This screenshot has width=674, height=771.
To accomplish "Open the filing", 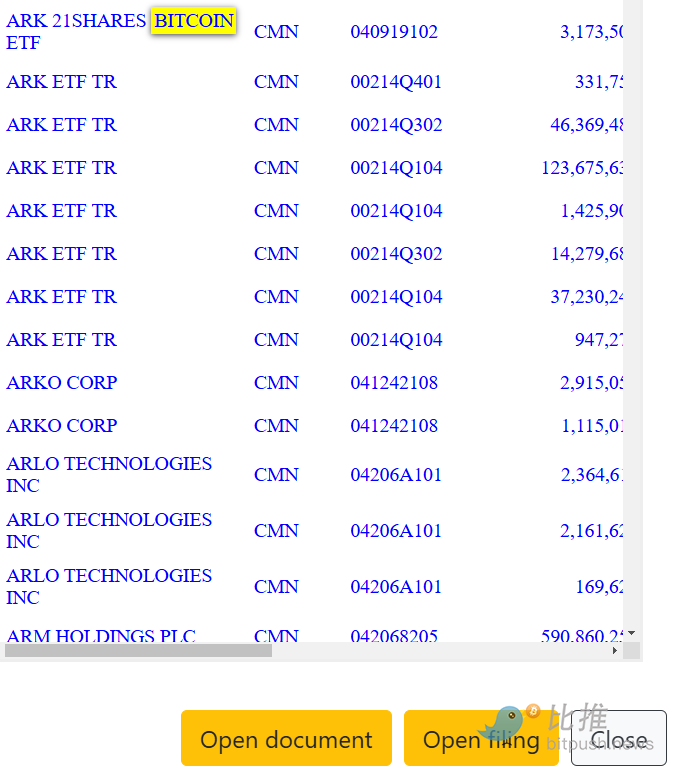I will (480, 739).
